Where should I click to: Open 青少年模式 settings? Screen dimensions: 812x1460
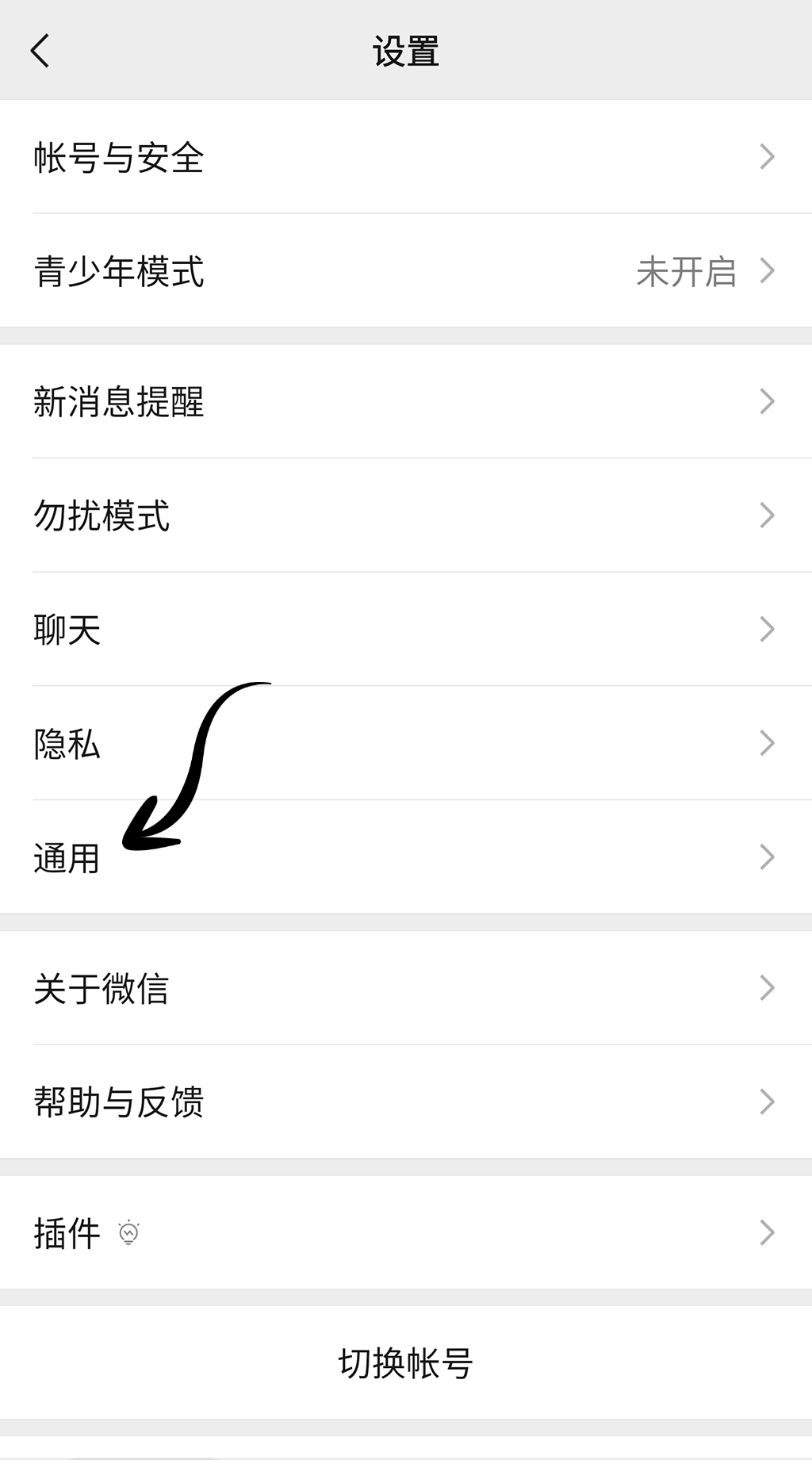[119, 272]
